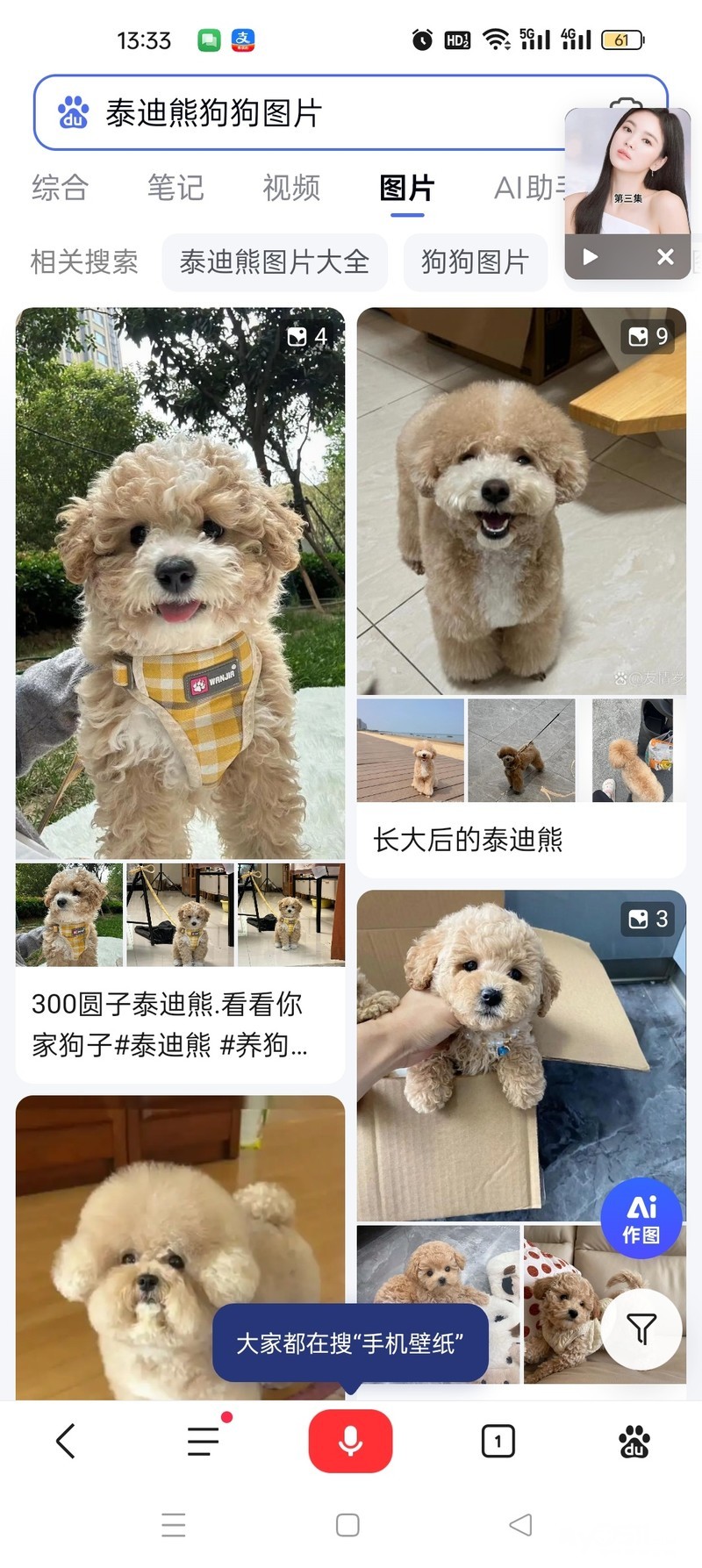
Task: Select the 泰迪熊图片大全 related search chip
Action: click(275, 262)
